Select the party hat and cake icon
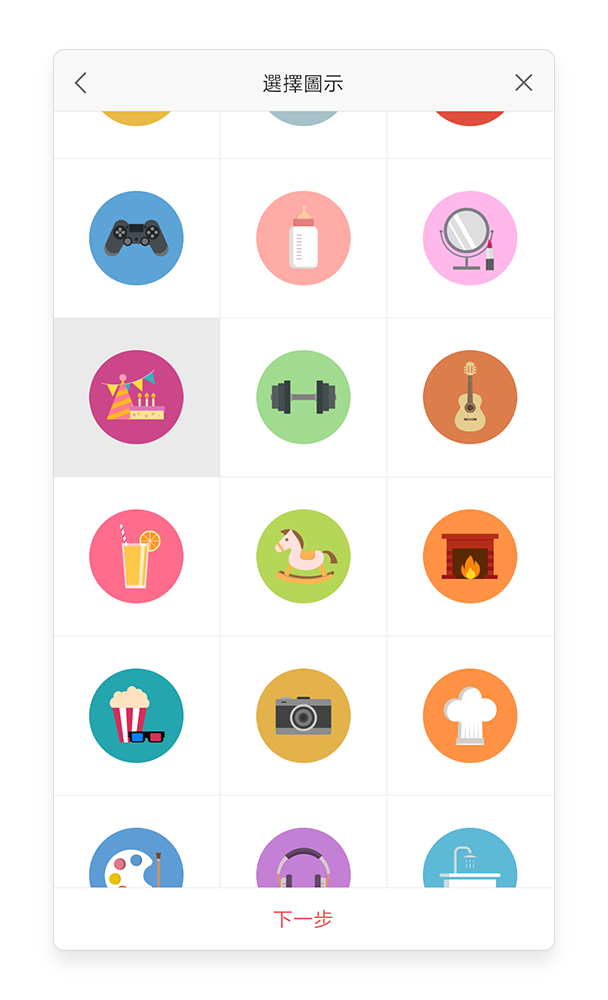 [x=137, y=397]
